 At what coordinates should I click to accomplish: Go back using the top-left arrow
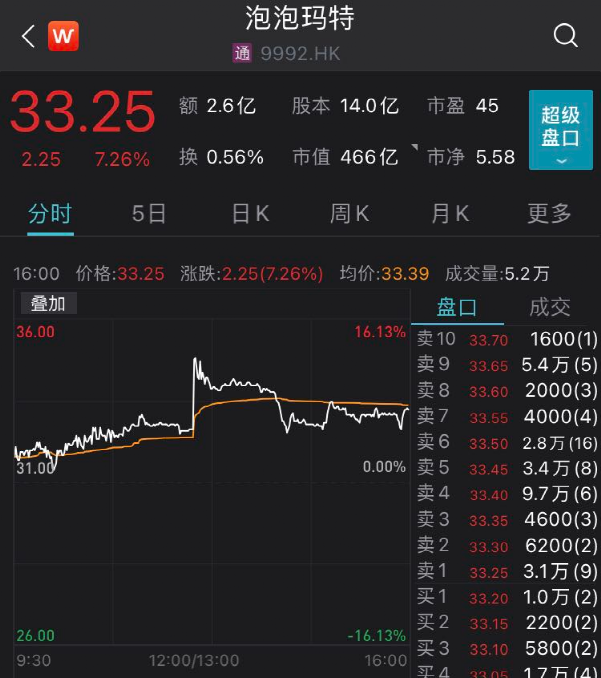28,37
